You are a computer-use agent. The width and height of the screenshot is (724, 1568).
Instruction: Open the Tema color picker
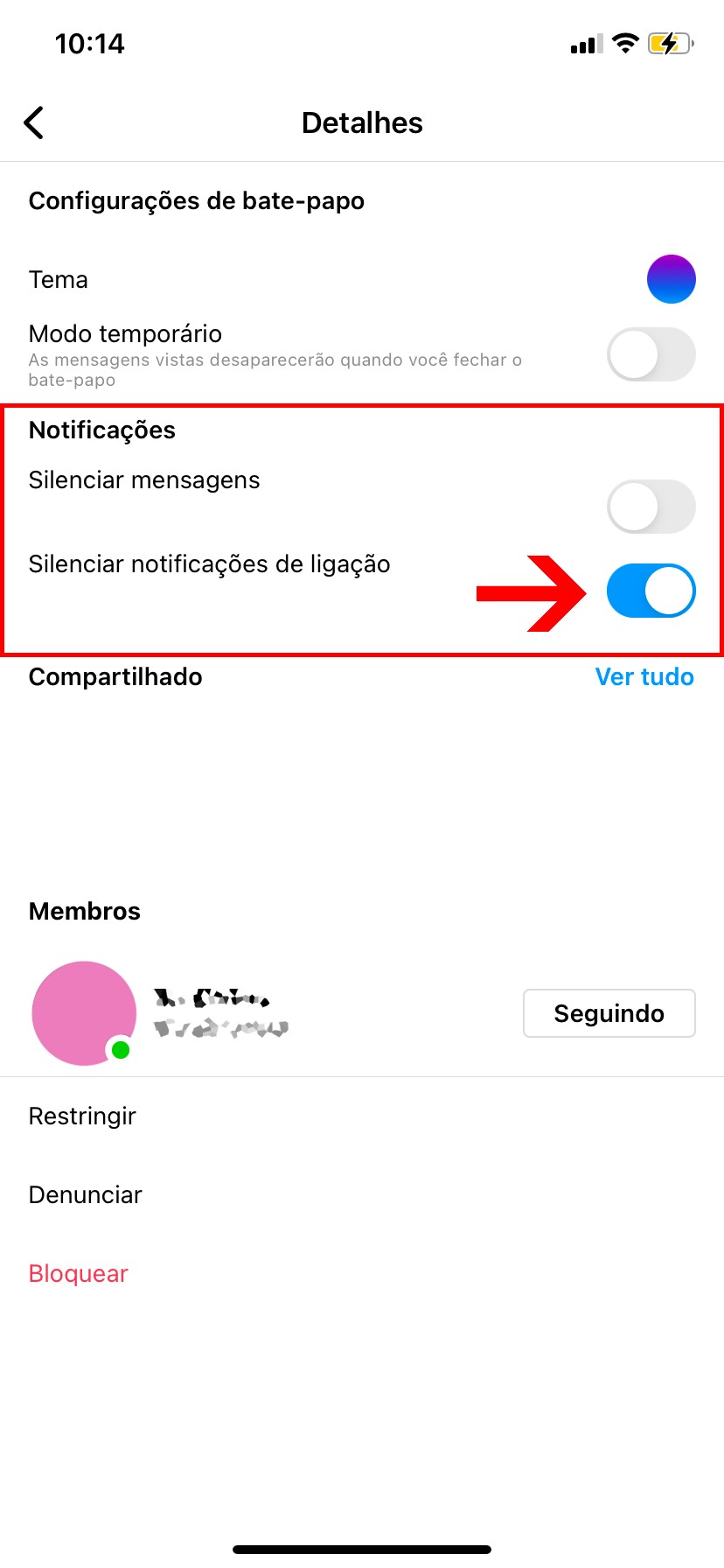pyautogui.click(x=671, y=279)
